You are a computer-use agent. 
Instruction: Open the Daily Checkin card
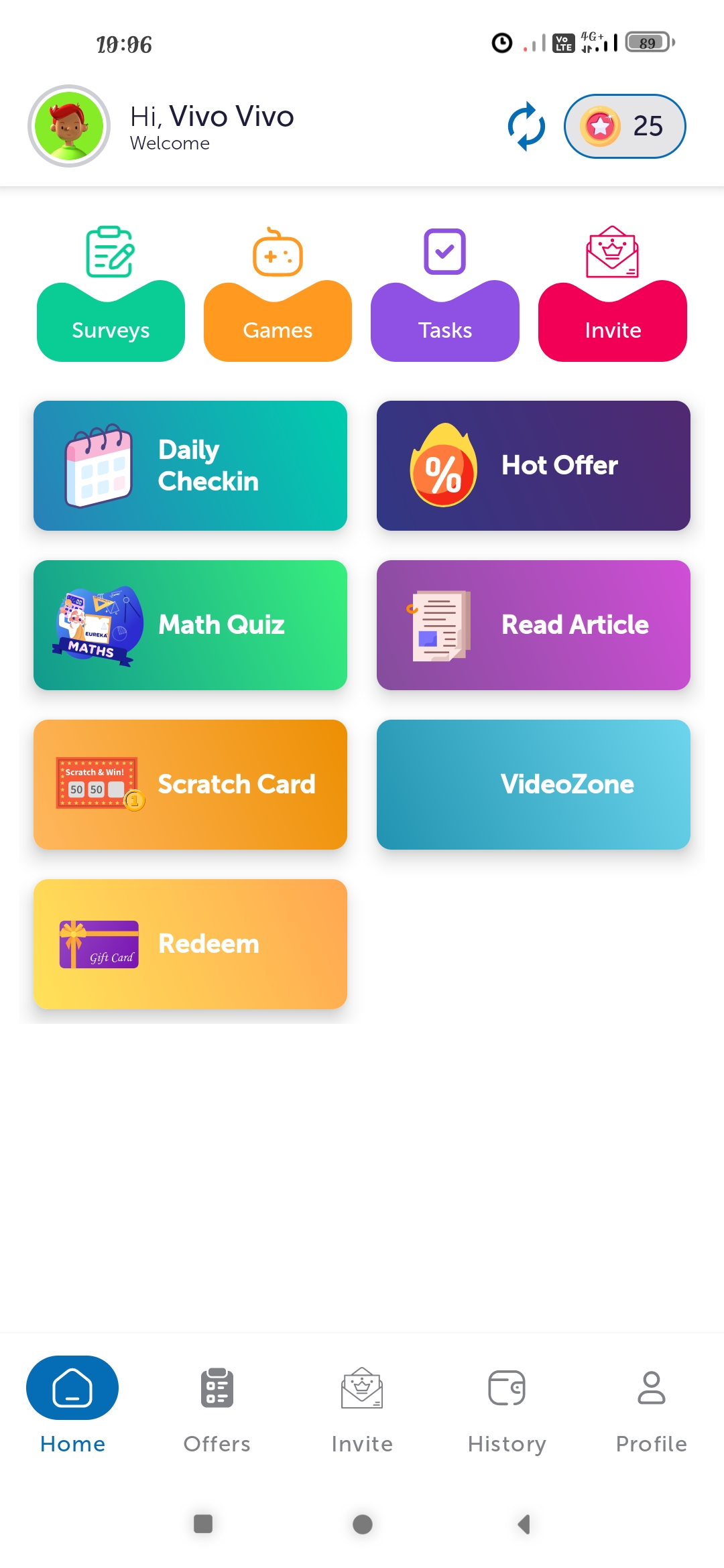pos(190,466)
